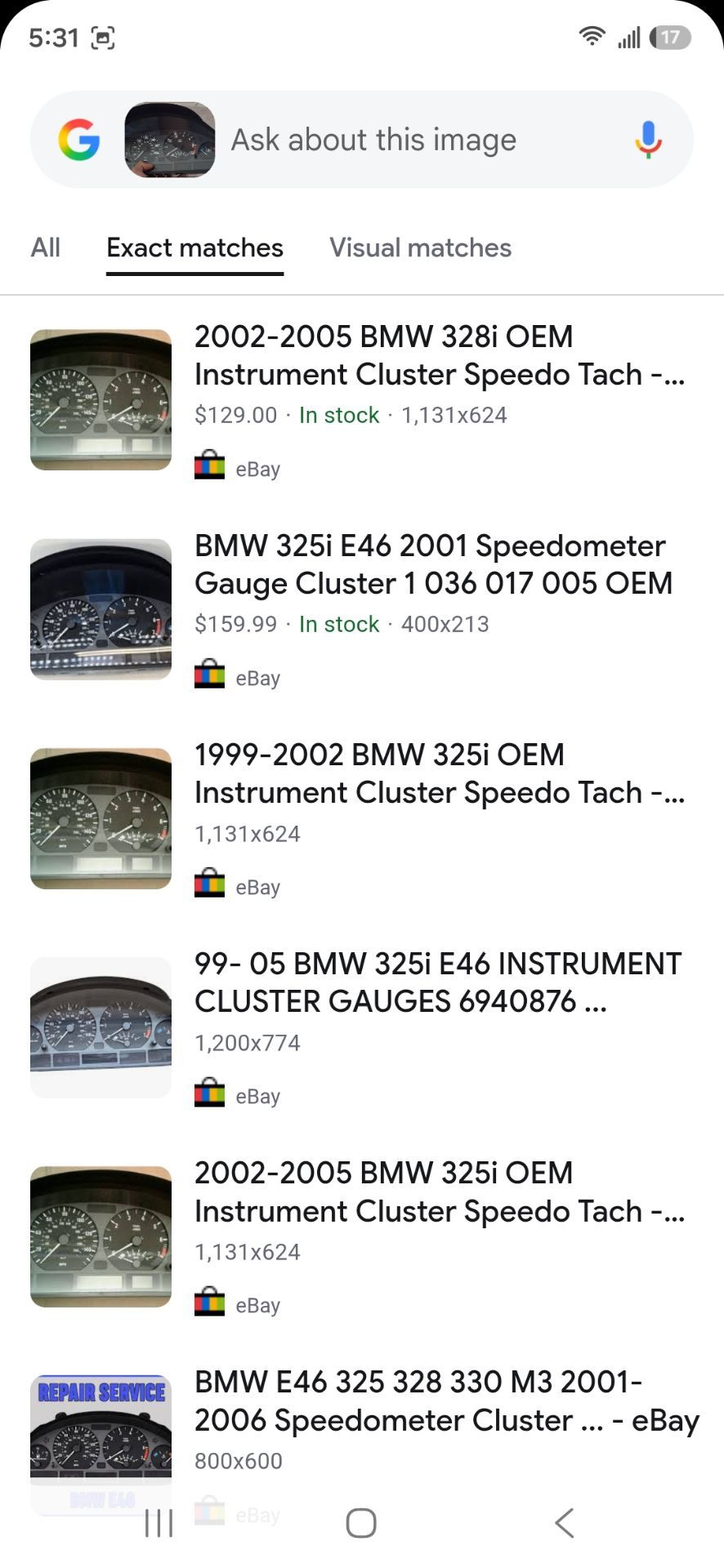This screenshot has height=1568, width=724.
Task: Switch to the Visual matches tab
Action: 420,247
